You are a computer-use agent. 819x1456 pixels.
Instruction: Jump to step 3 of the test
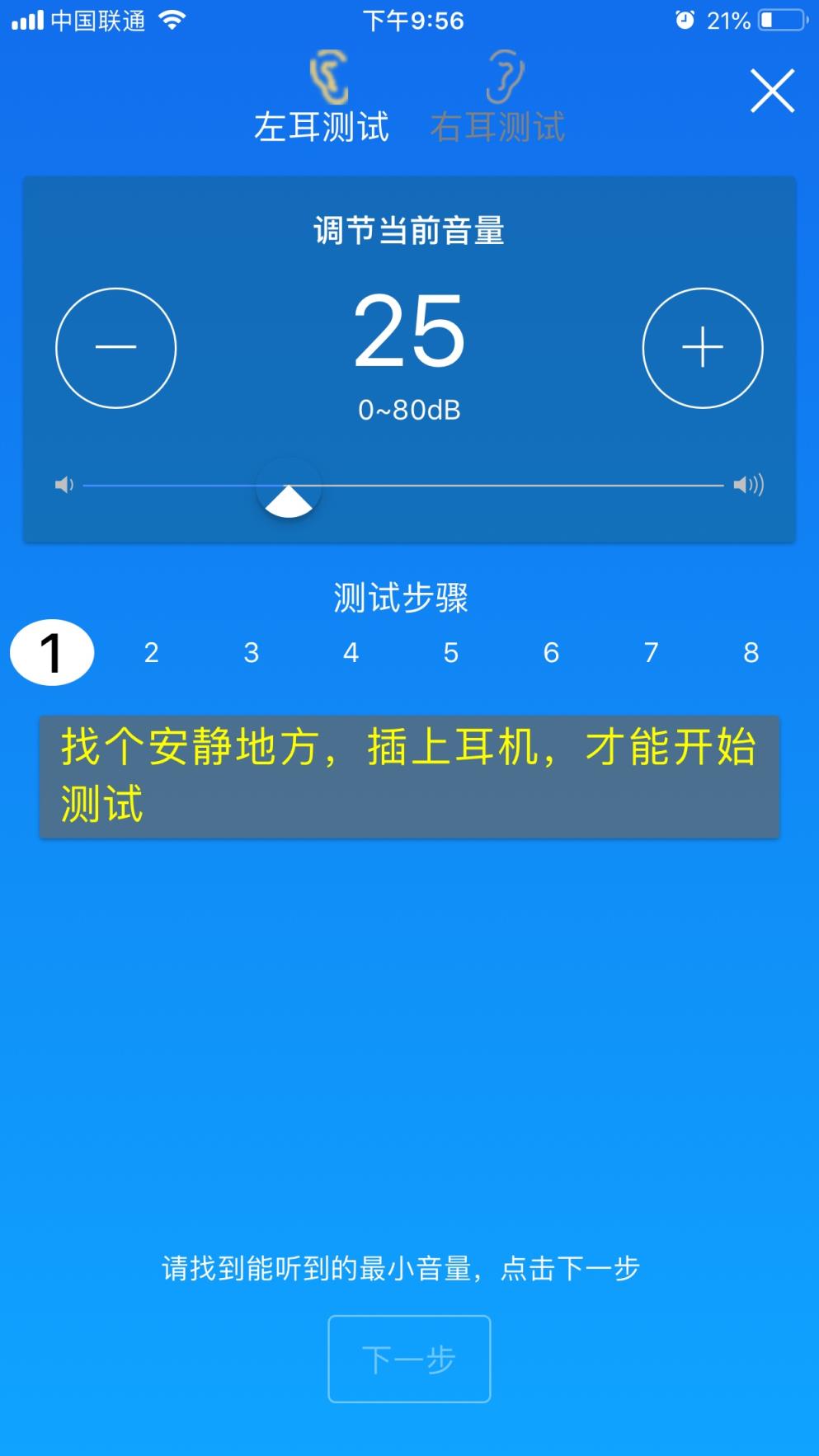251,652
